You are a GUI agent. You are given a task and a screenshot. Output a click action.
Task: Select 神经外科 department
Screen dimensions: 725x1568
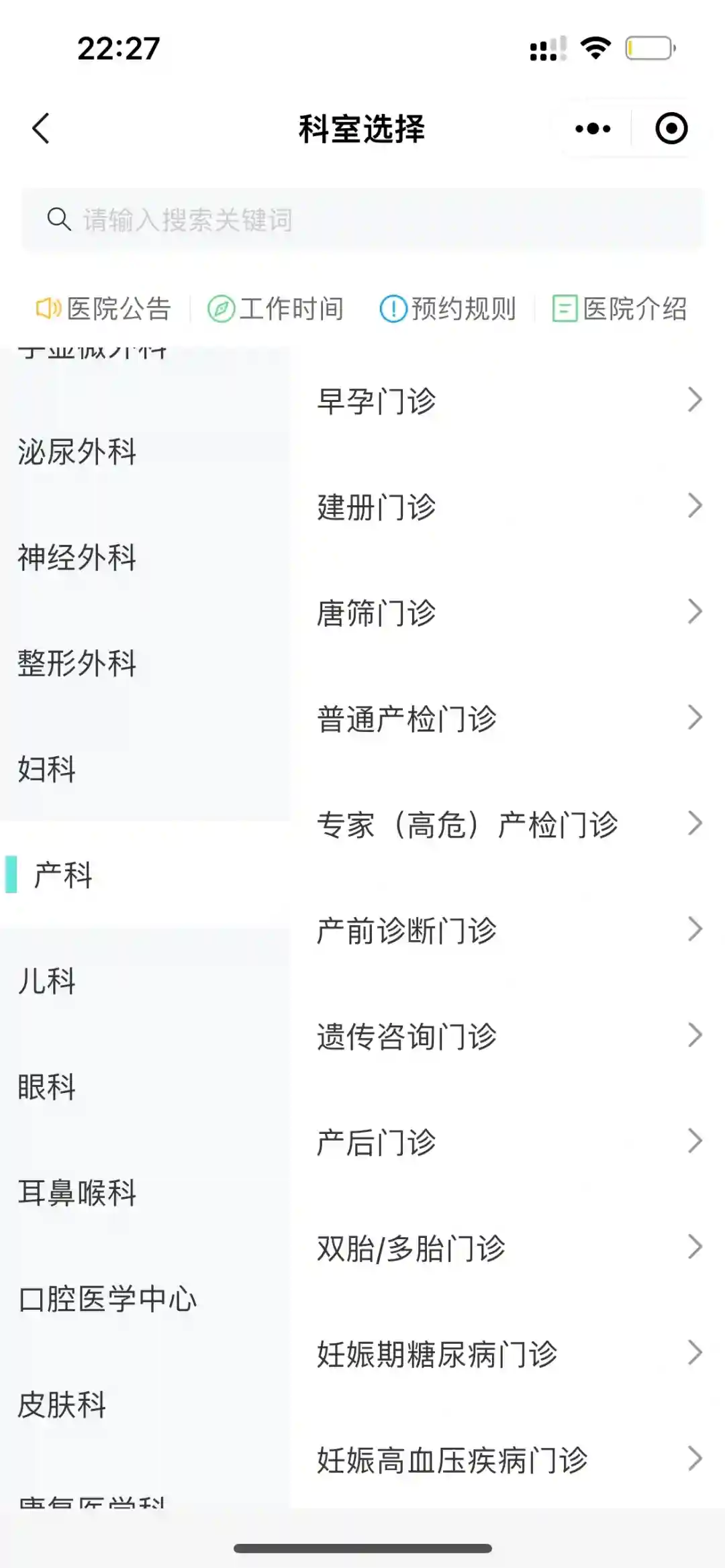(x=77, y=558)
